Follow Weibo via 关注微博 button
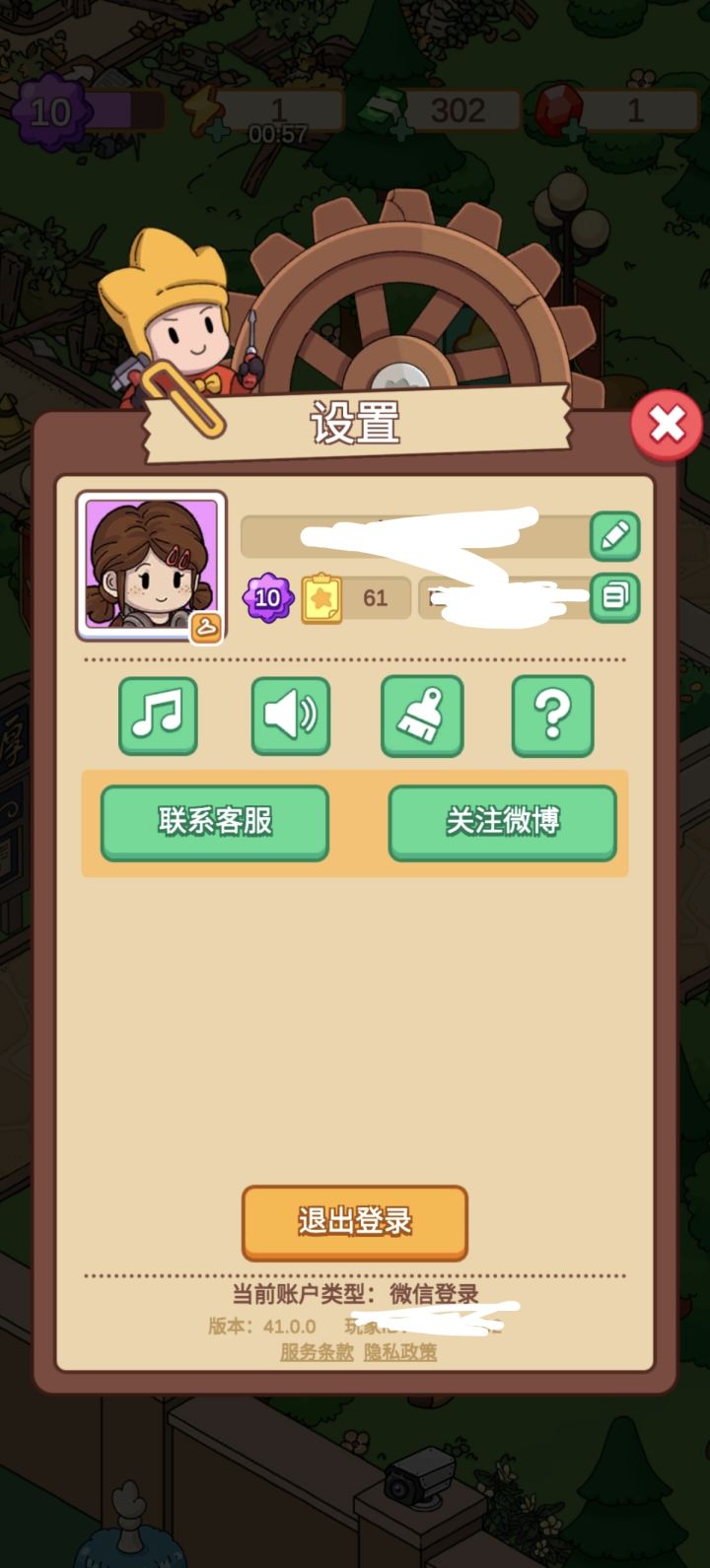This screenshot has height=1568, width=710. point(502,822)
